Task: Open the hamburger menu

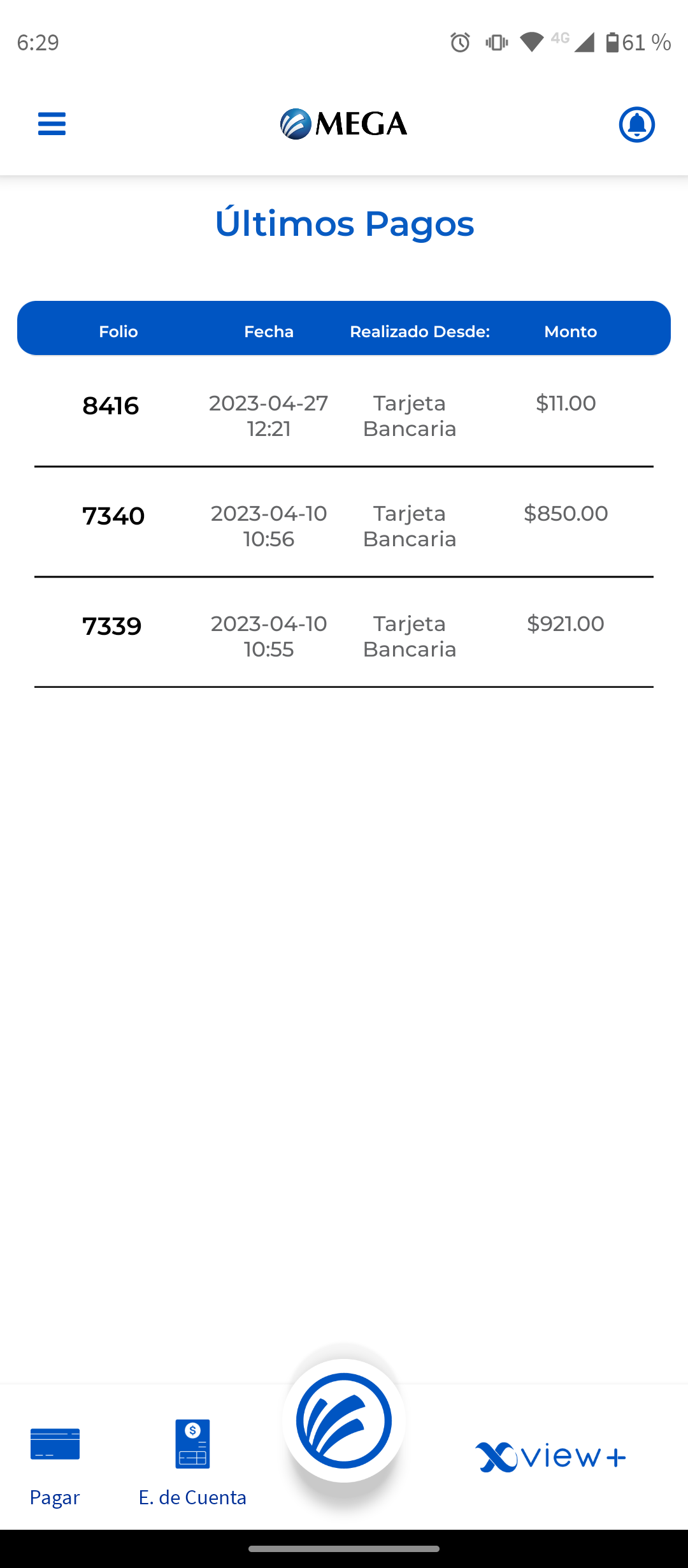Action: [x=52, y=124]
